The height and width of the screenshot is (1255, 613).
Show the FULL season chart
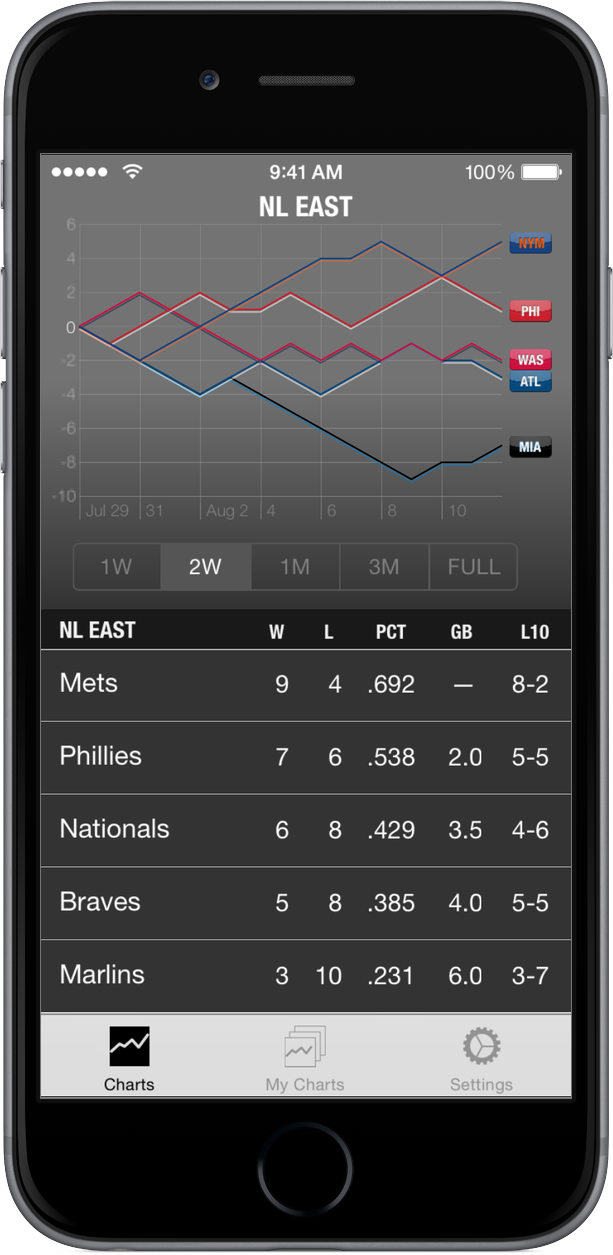click(473, 567)
